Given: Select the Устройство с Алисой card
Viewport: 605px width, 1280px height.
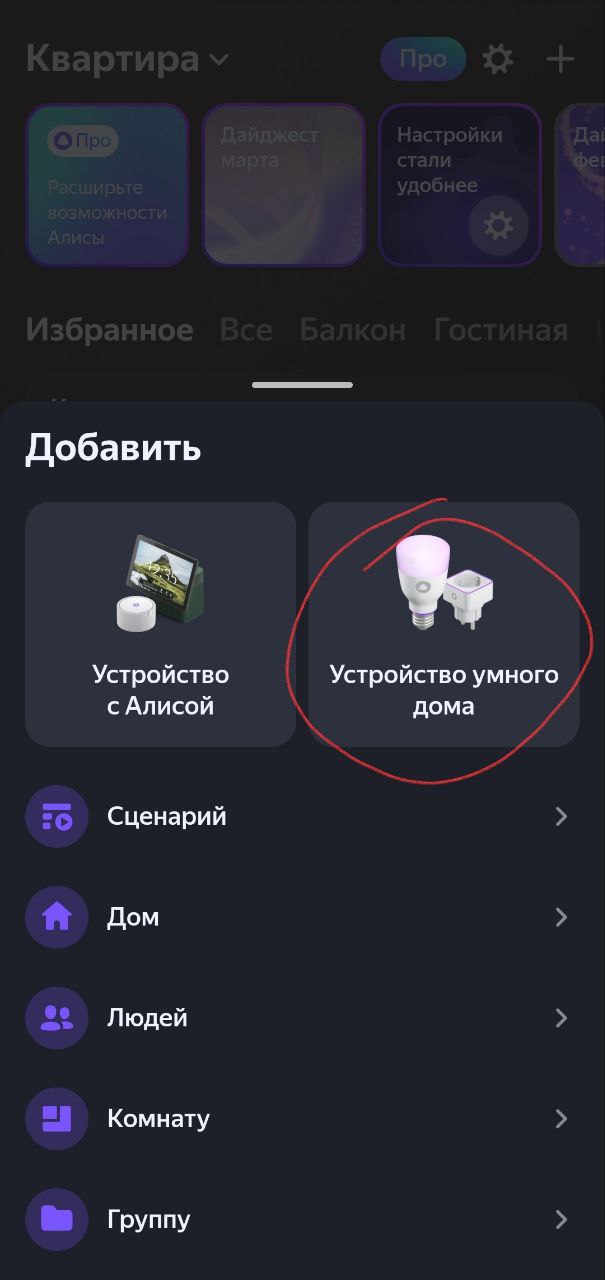Looking at the screenshot, I should 160,624.
